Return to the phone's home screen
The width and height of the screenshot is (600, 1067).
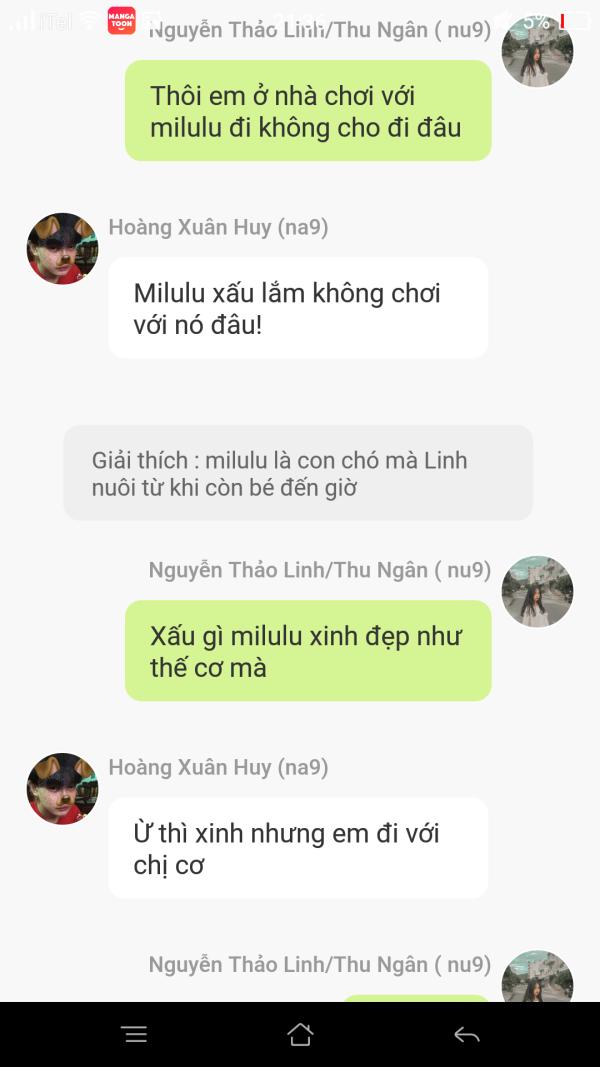click(300, 1034)
